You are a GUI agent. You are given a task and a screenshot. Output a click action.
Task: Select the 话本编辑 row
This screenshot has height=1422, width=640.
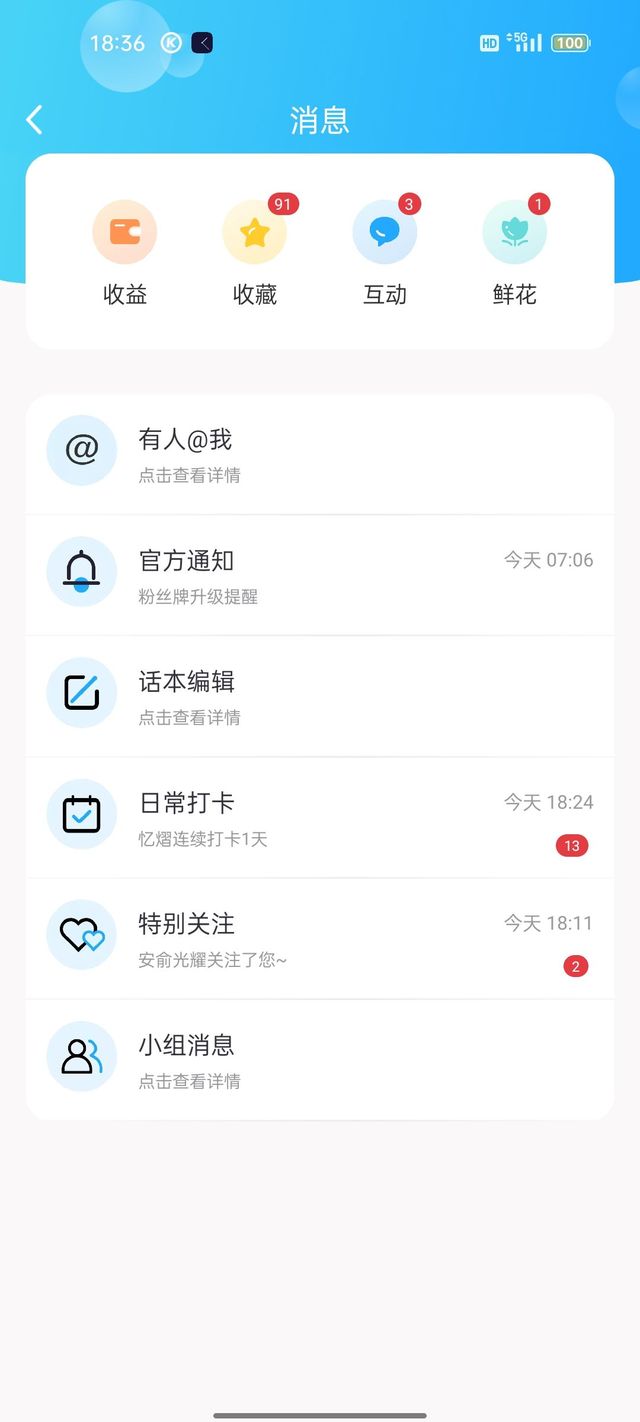point(320,696)
